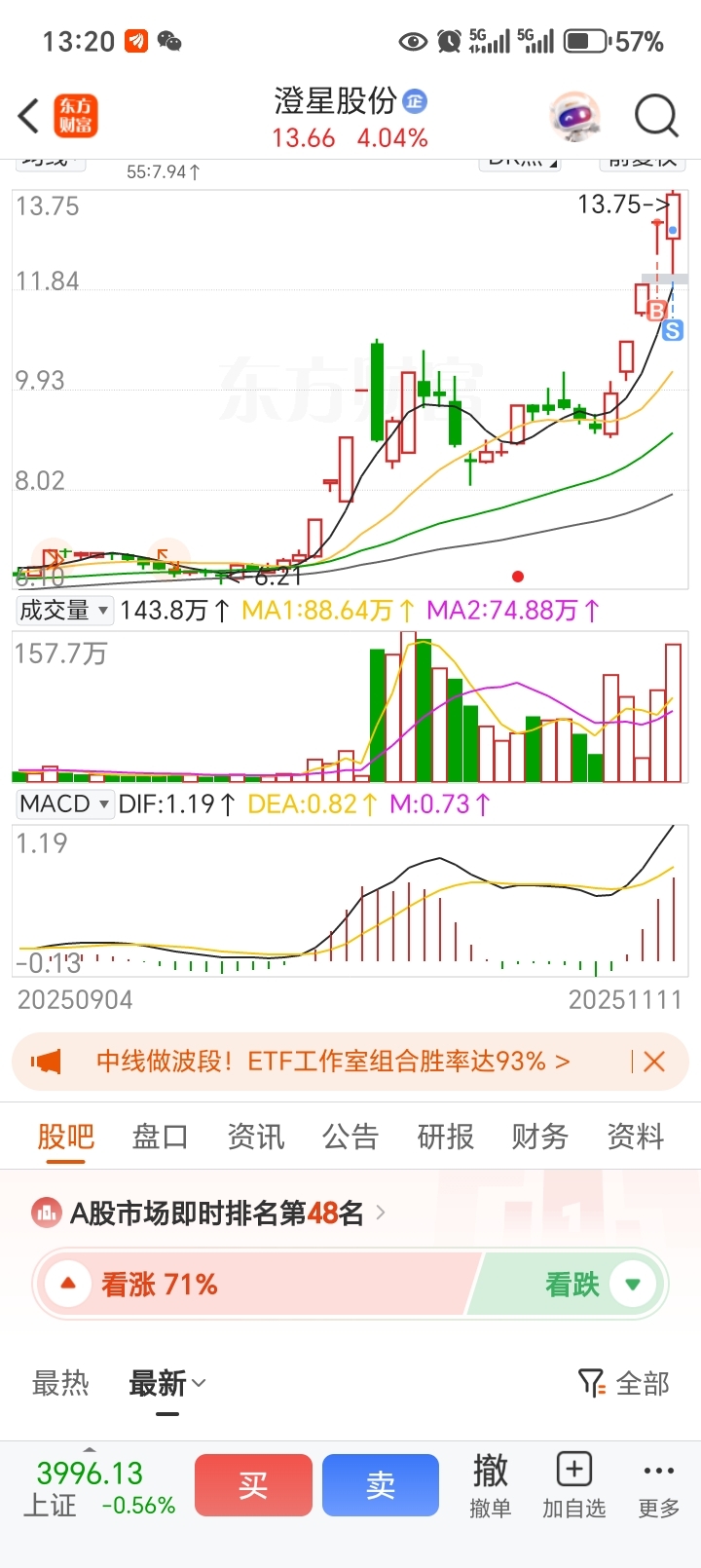The width and height of the screenshot is (701, 1568).
Task: Switch to the 盘口 tab
Action: [x=160, y=1137]
